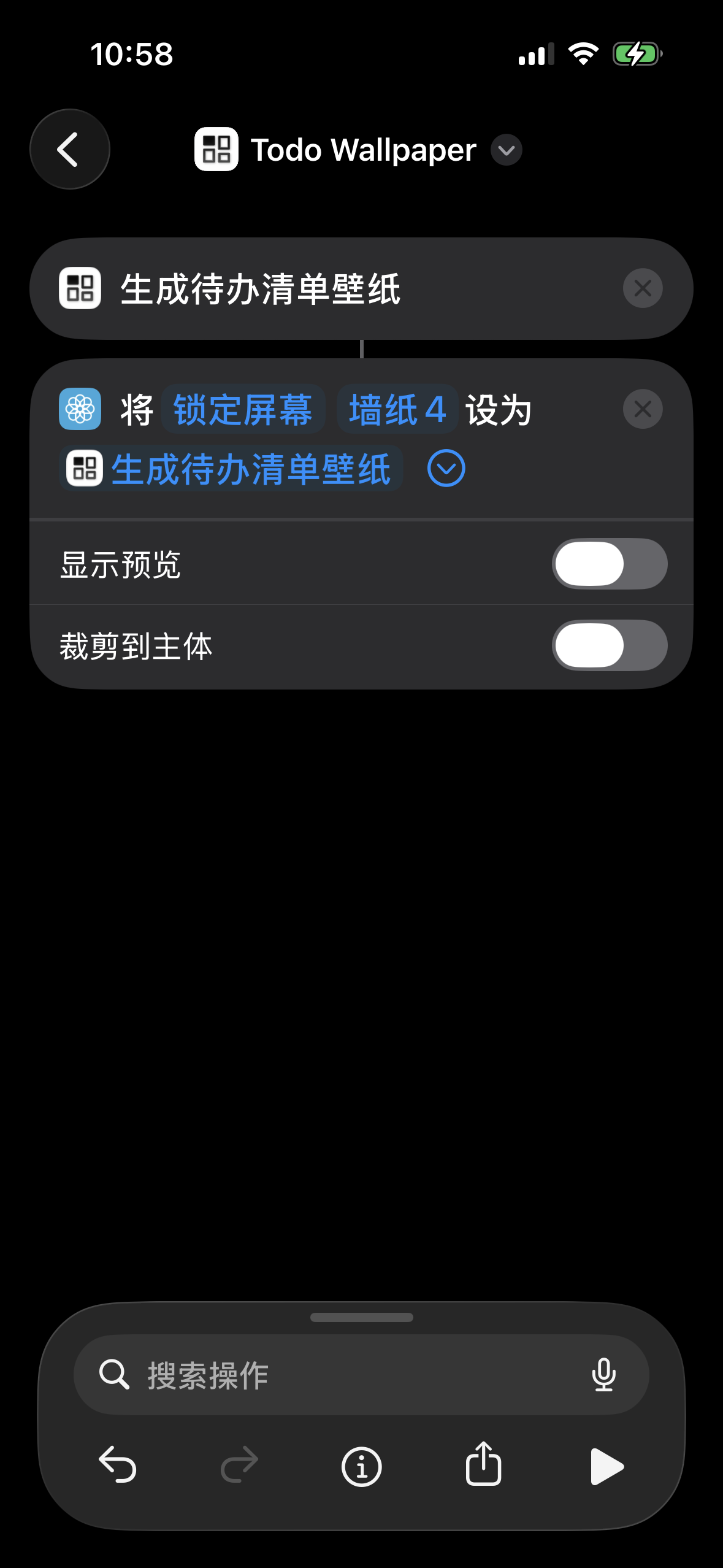Tap the 搜索操作 search field
The height and width of the screenshot is (1568, 723).
(x=307, y=1374)
